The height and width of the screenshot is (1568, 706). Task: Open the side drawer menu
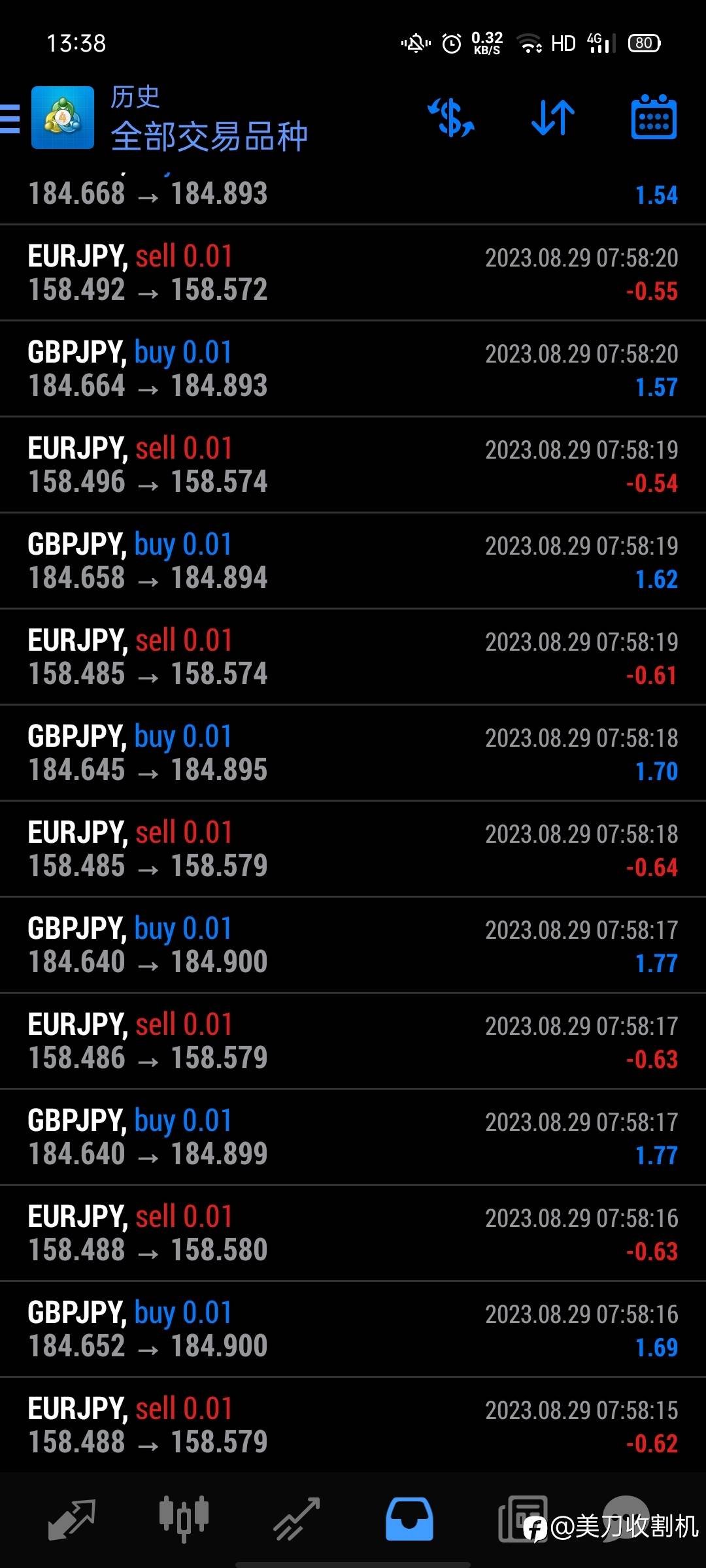point(10,118)
